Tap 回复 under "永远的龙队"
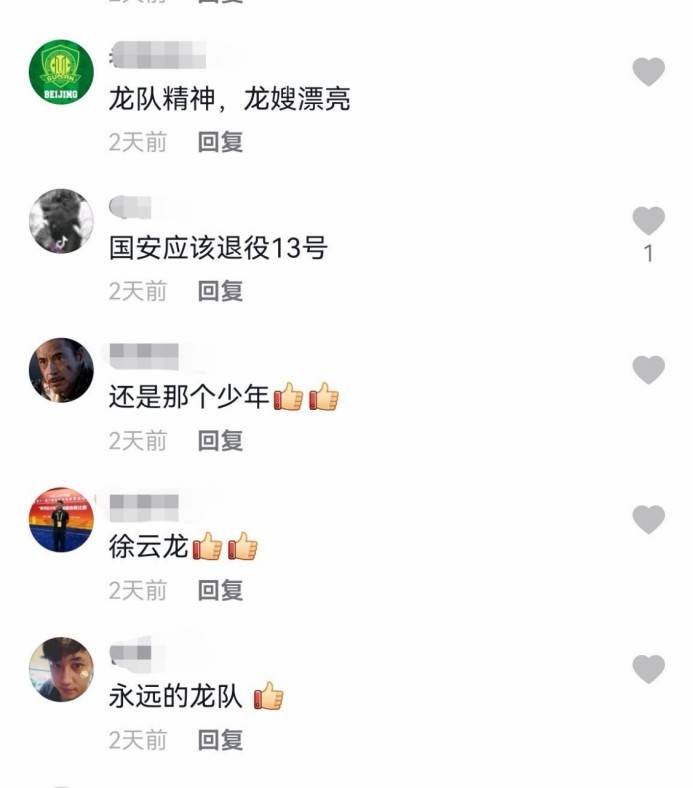 (220, 740)
